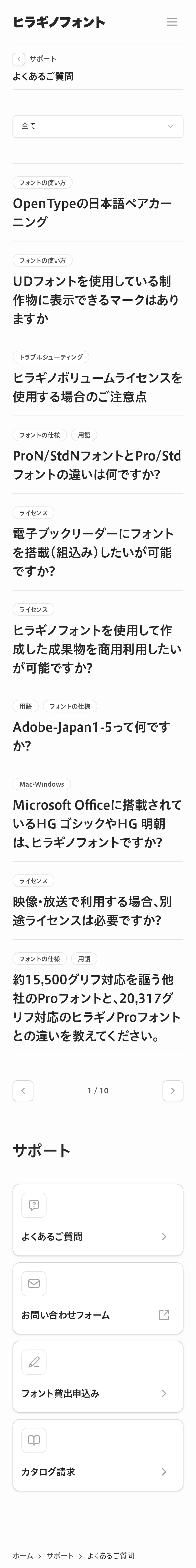
Task: Open the hamburger menu
Action: coord(172,22)
